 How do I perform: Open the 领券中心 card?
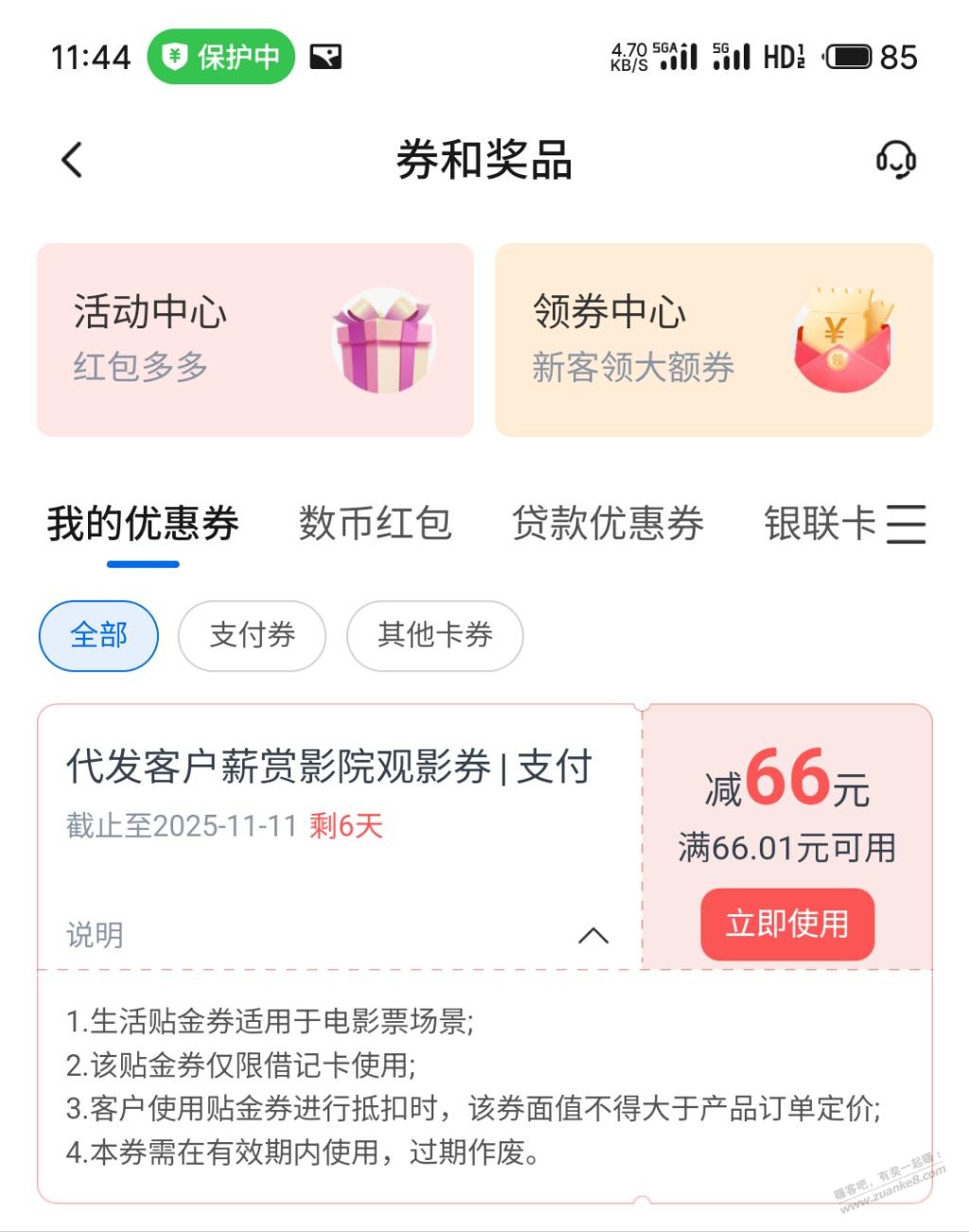[714, 340]
